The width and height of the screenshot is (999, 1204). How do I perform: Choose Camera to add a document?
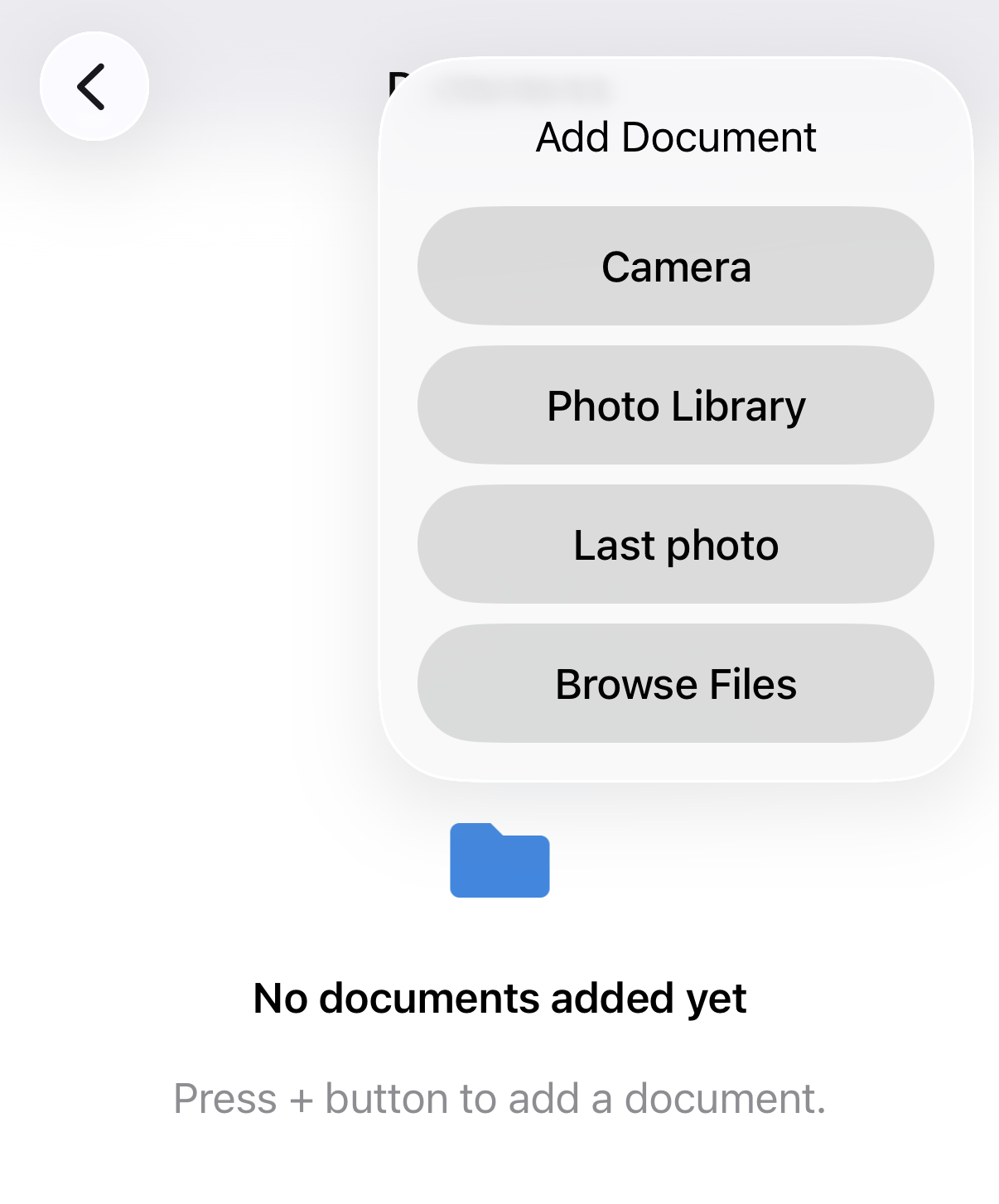pos(676,266)
